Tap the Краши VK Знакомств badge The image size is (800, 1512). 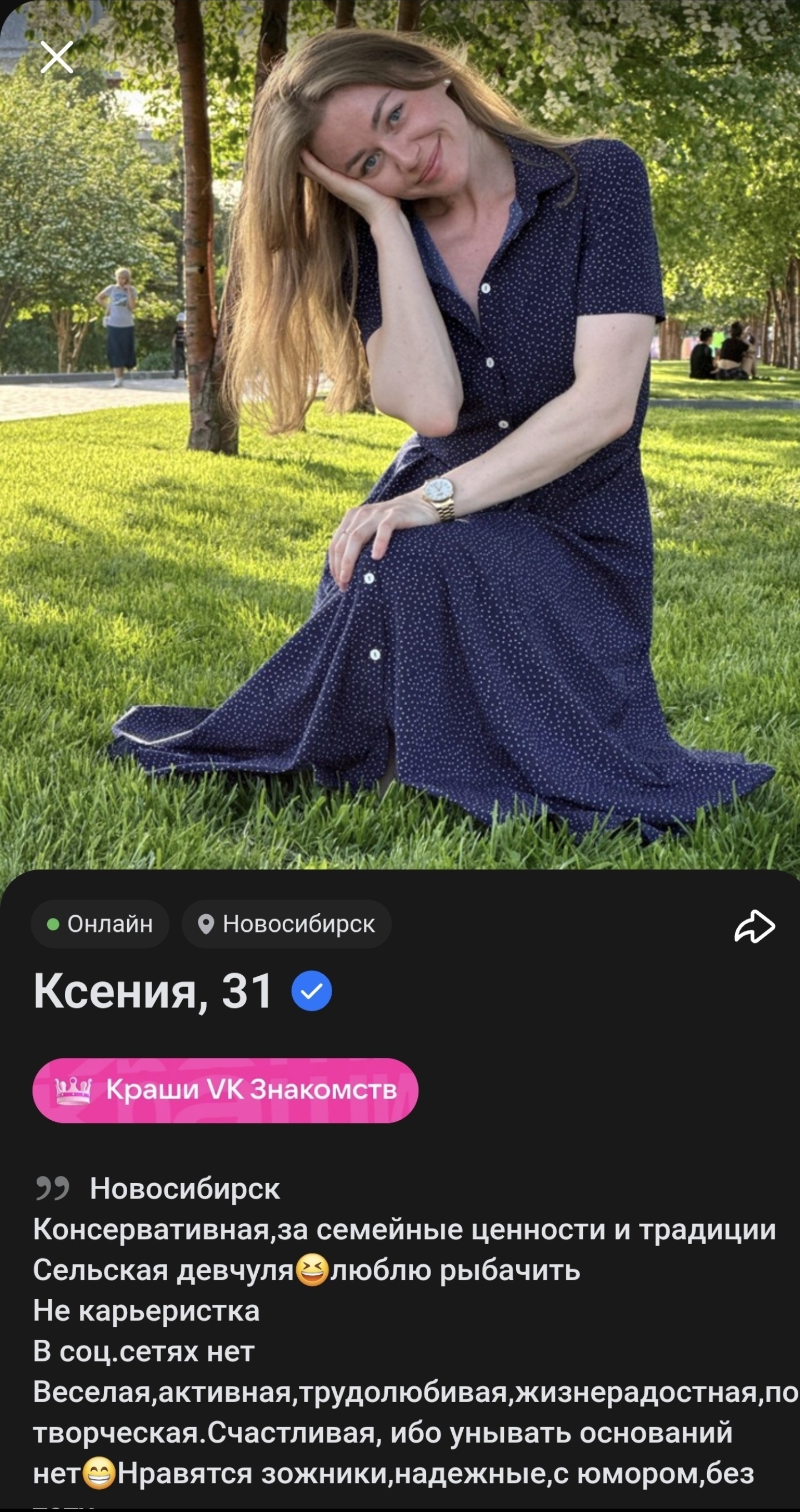coord(226,1090)
